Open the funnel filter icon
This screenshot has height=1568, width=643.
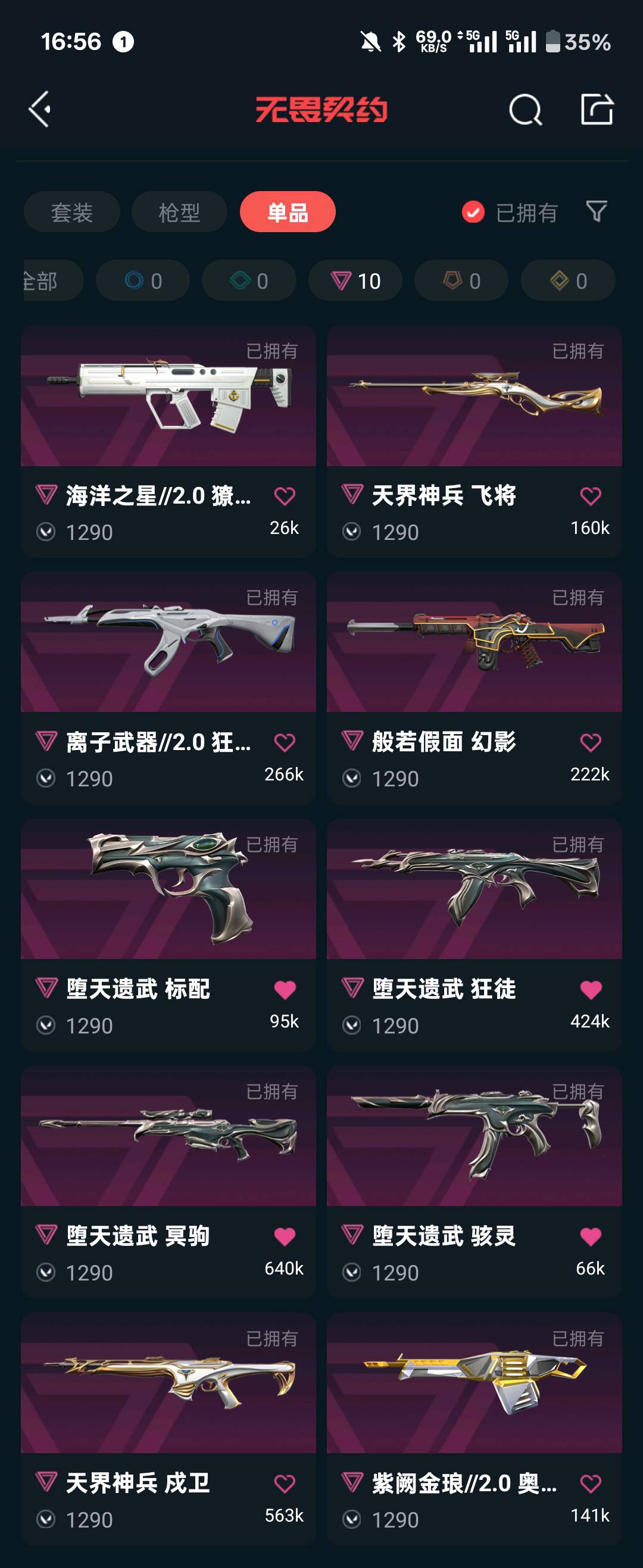pos(596,211)
